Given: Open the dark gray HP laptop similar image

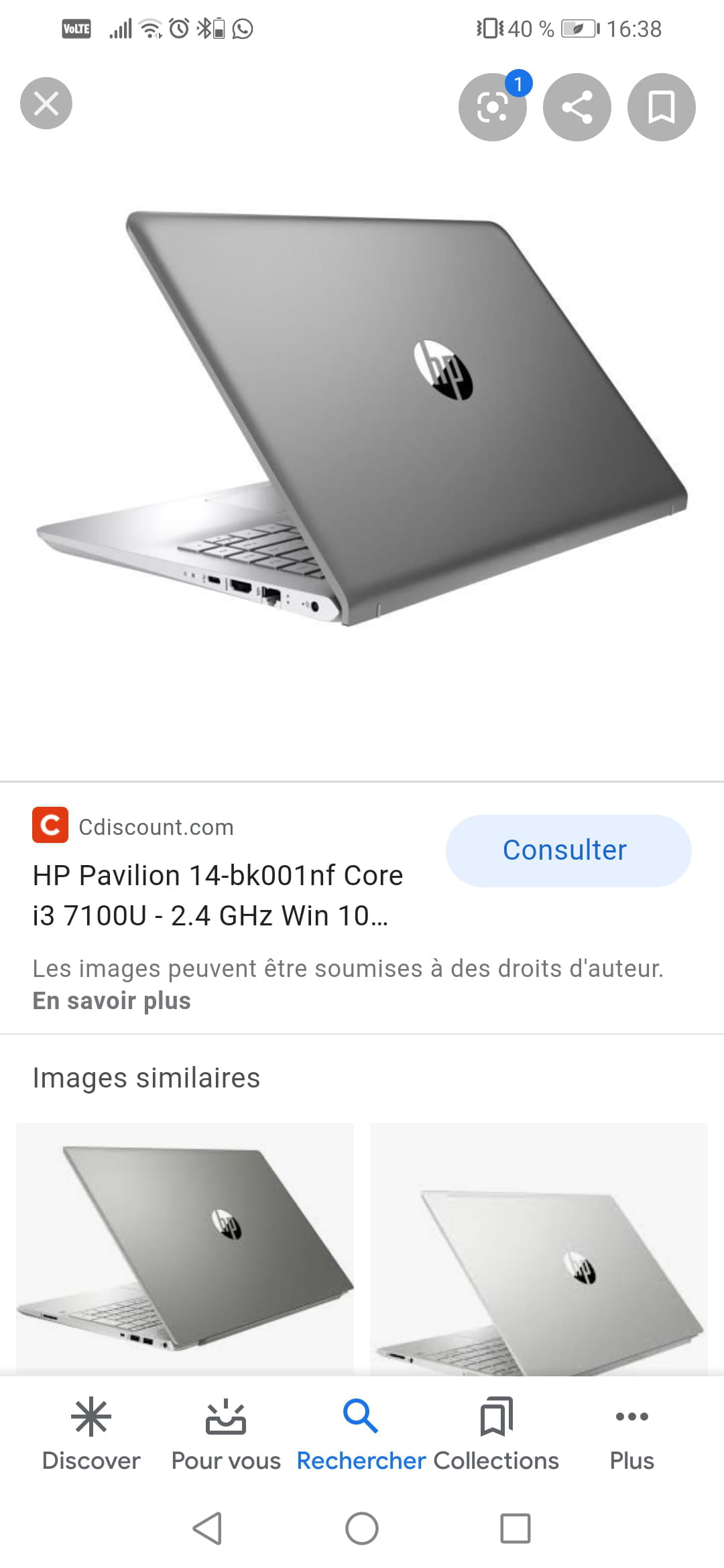Looking at the screenshot, I should pyautogui.click(x=185, y=1249).
